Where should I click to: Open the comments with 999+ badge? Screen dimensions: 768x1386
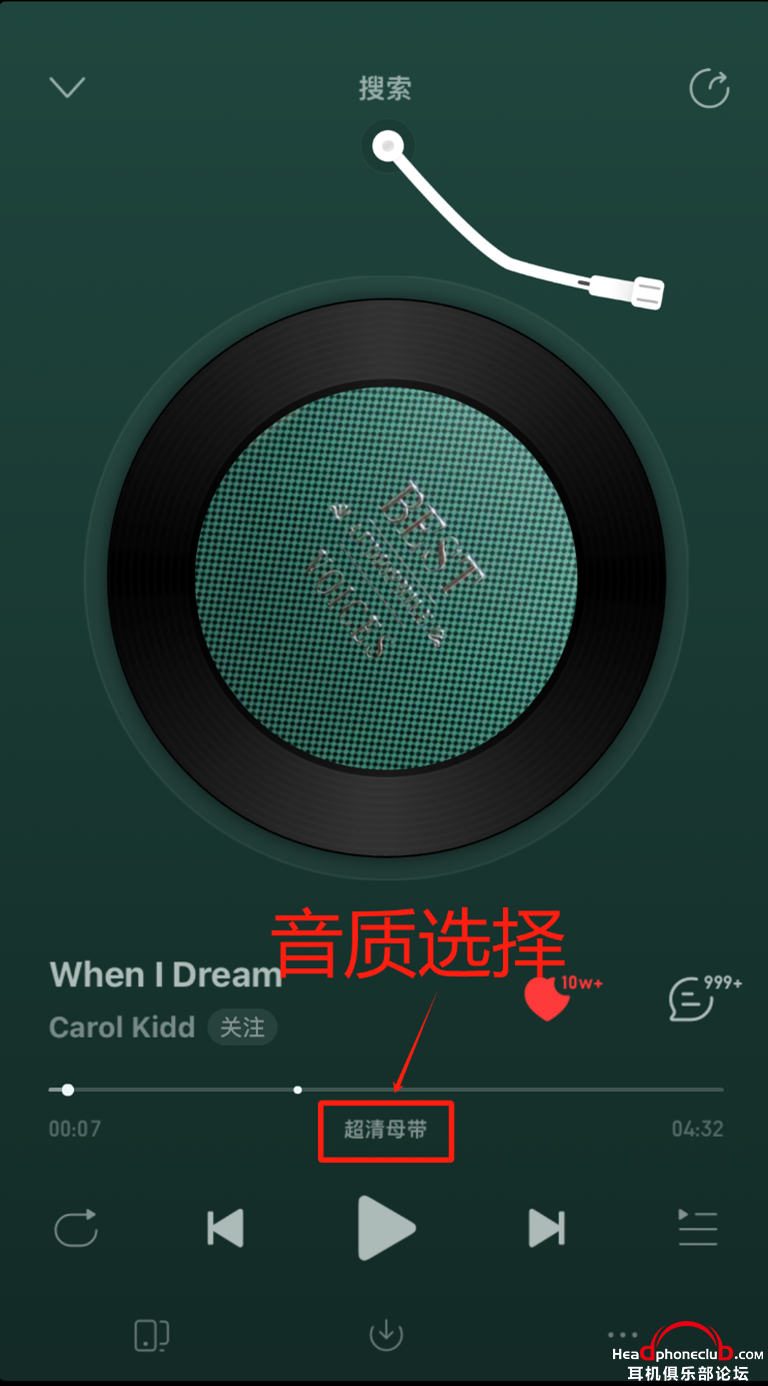click(692, 999)
